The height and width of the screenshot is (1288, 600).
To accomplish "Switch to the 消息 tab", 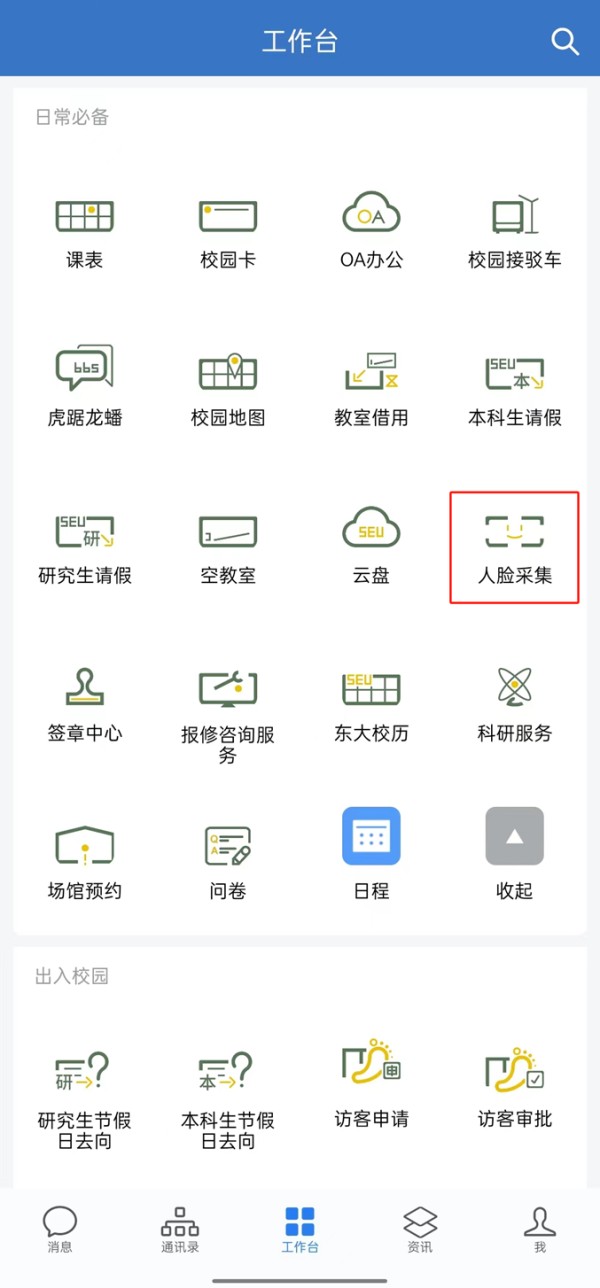I will tap(60, 1229).
